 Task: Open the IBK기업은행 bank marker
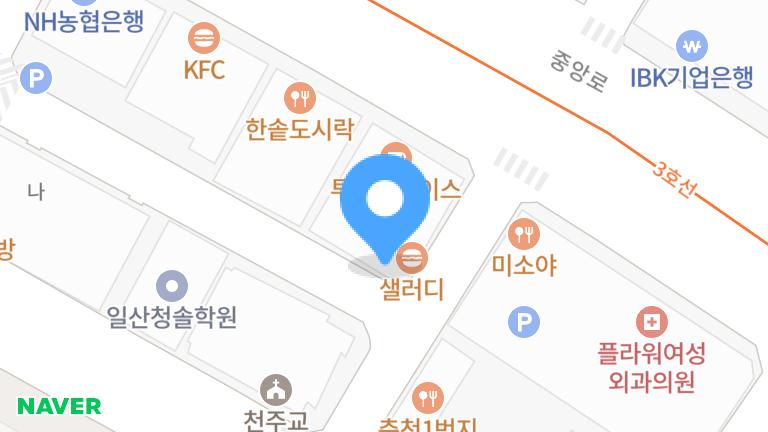[692, 45]
